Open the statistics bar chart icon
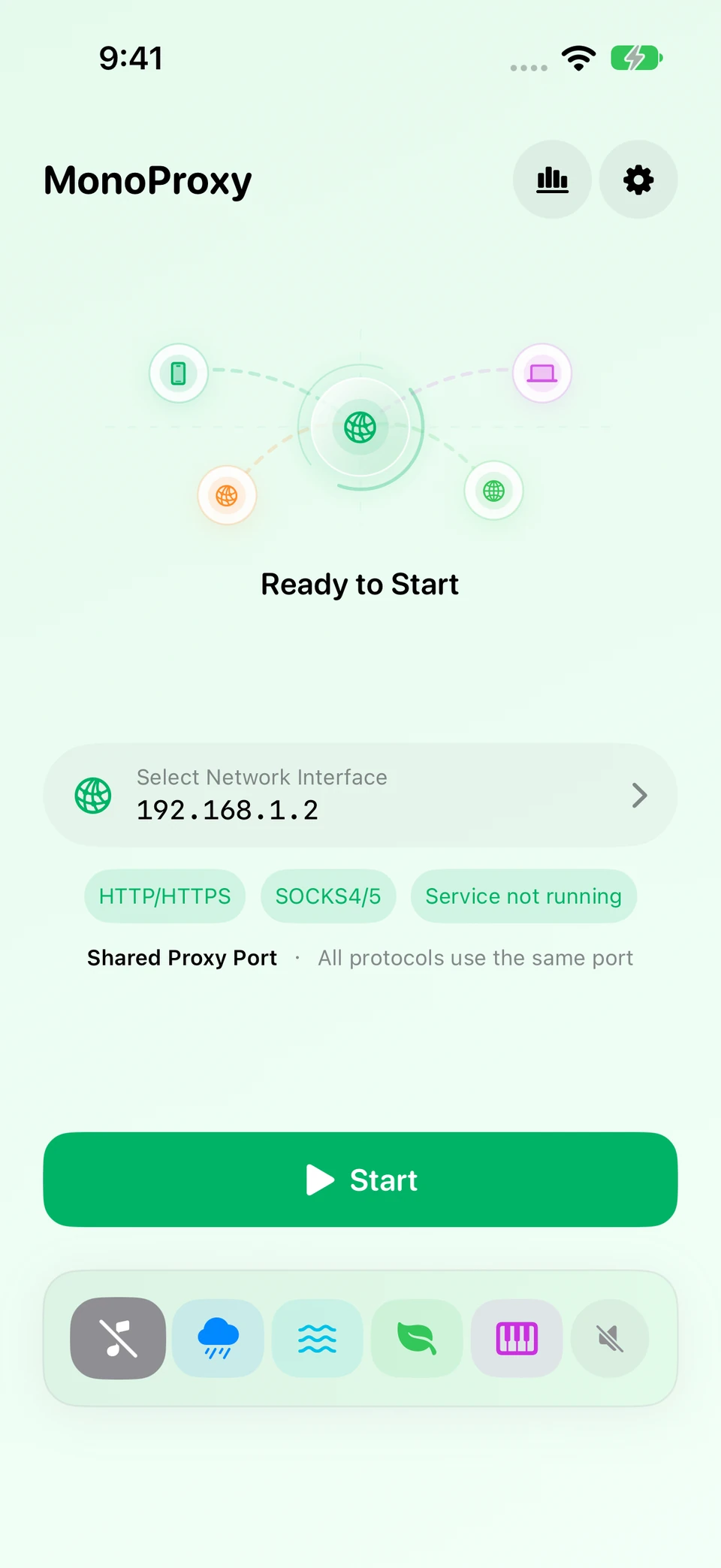Screen dimensions: 721x1568 (x=552, y=180)
